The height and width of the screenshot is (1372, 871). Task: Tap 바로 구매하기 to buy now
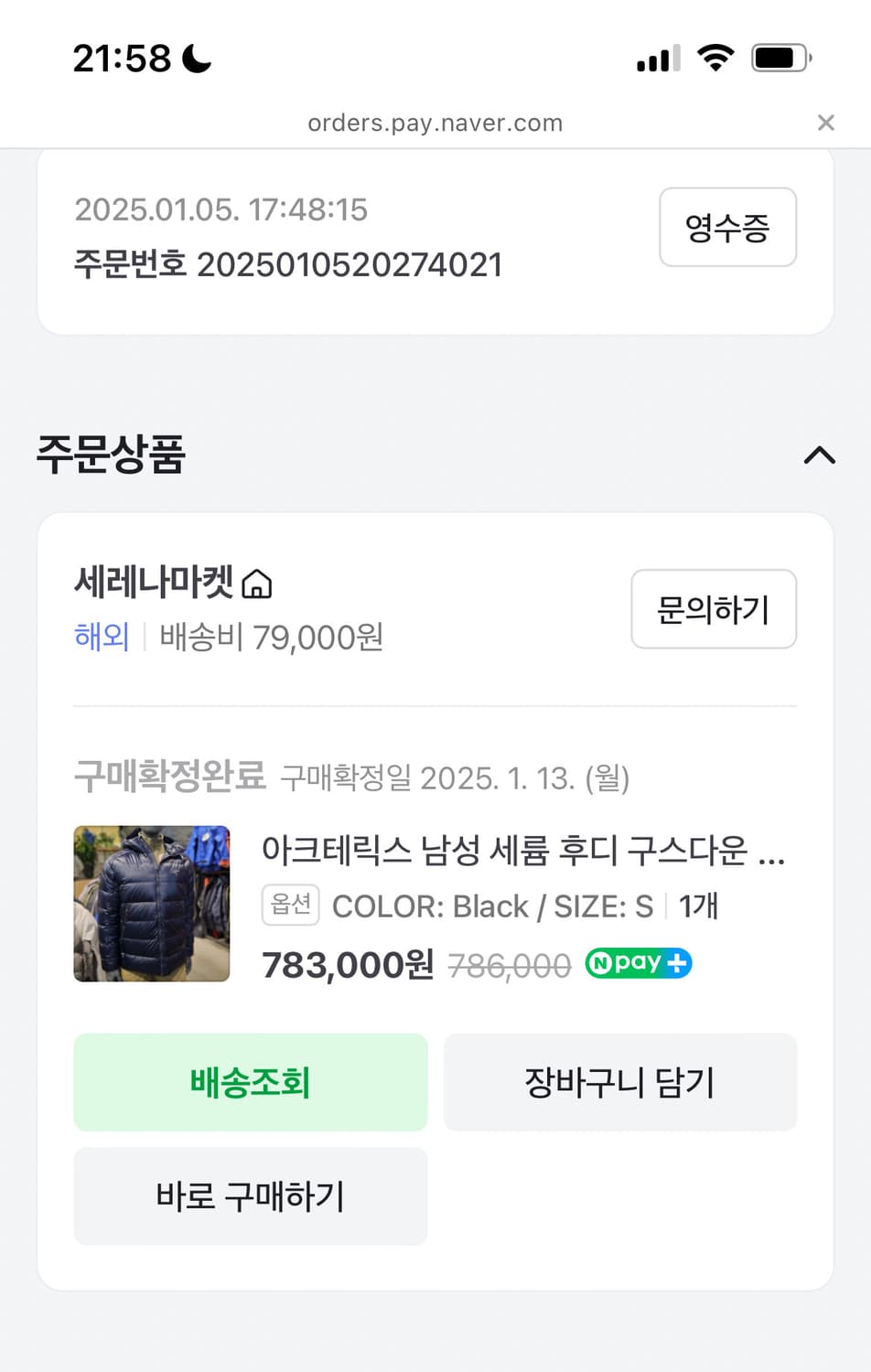[x=250, y=1195]
